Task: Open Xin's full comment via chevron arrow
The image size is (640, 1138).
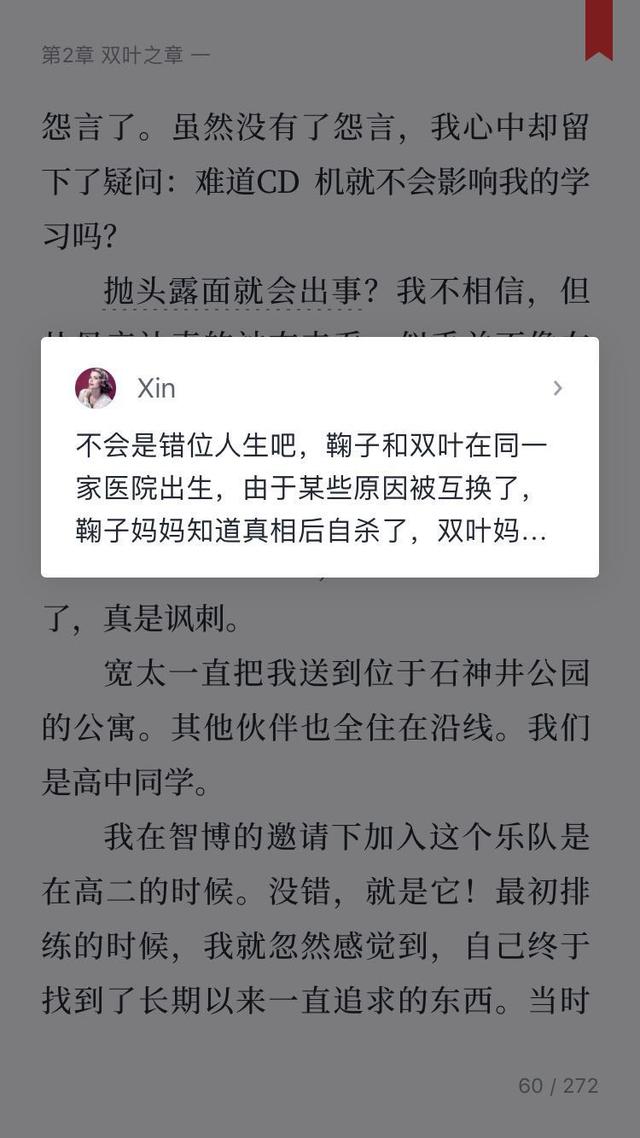Action: coord(558,388)
